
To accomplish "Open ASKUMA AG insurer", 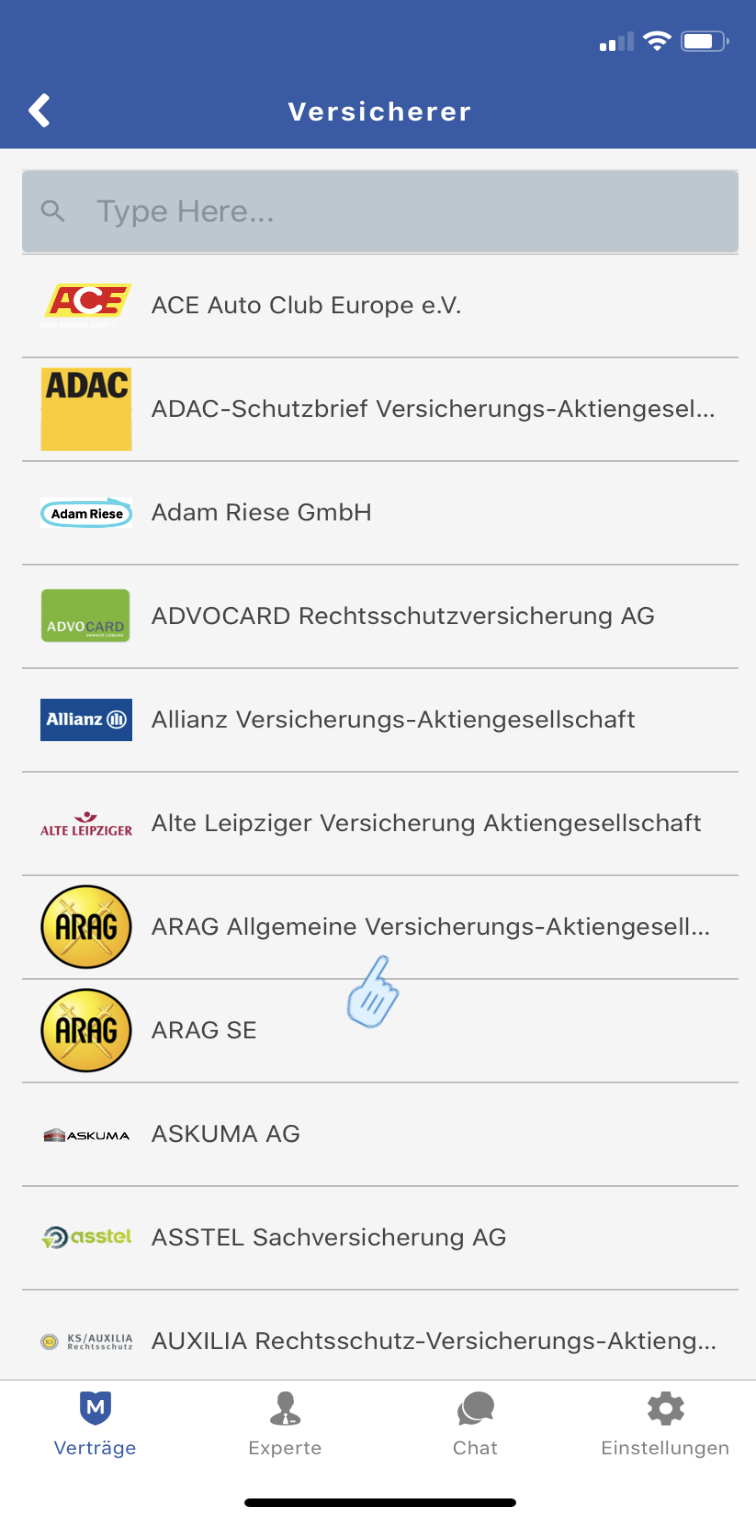I will 380,1134.
